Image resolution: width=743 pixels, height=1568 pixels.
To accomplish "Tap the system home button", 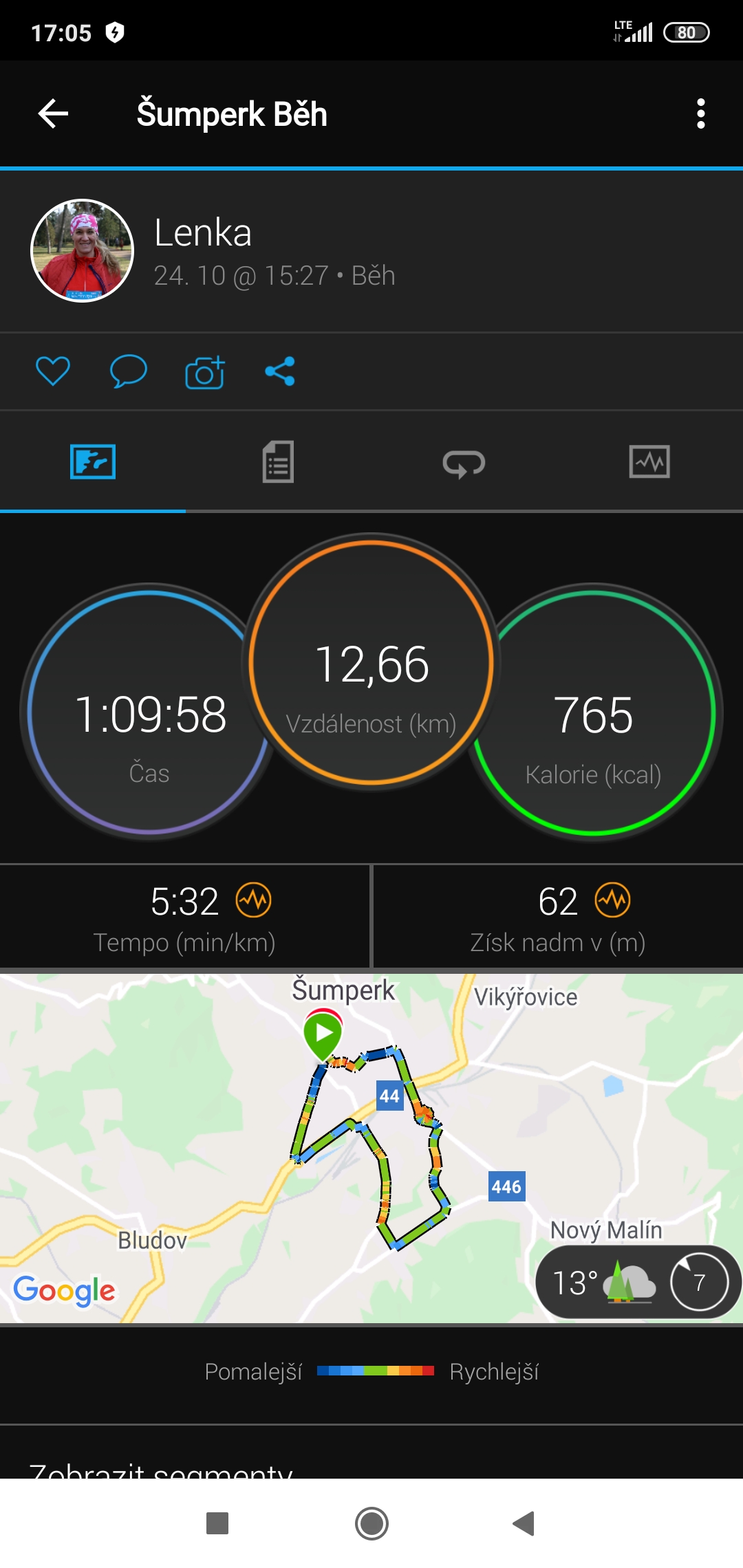I will click(x=371, y=1523).
